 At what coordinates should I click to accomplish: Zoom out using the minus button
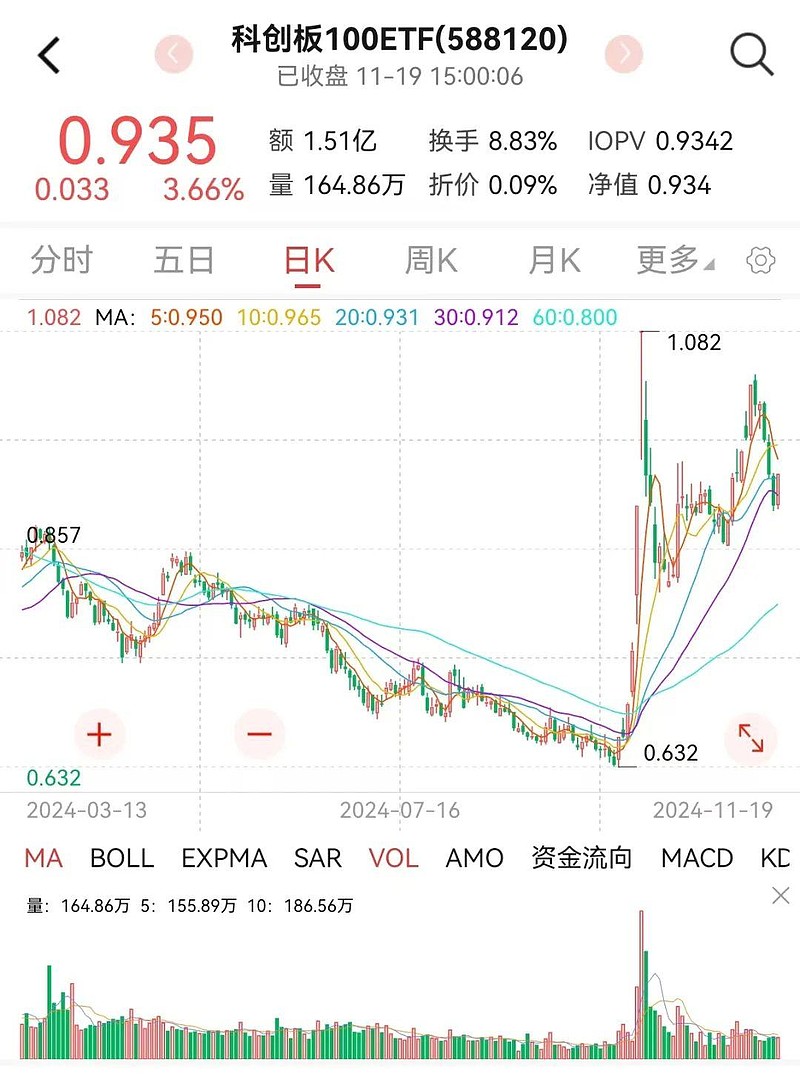(x=259, y=734)
